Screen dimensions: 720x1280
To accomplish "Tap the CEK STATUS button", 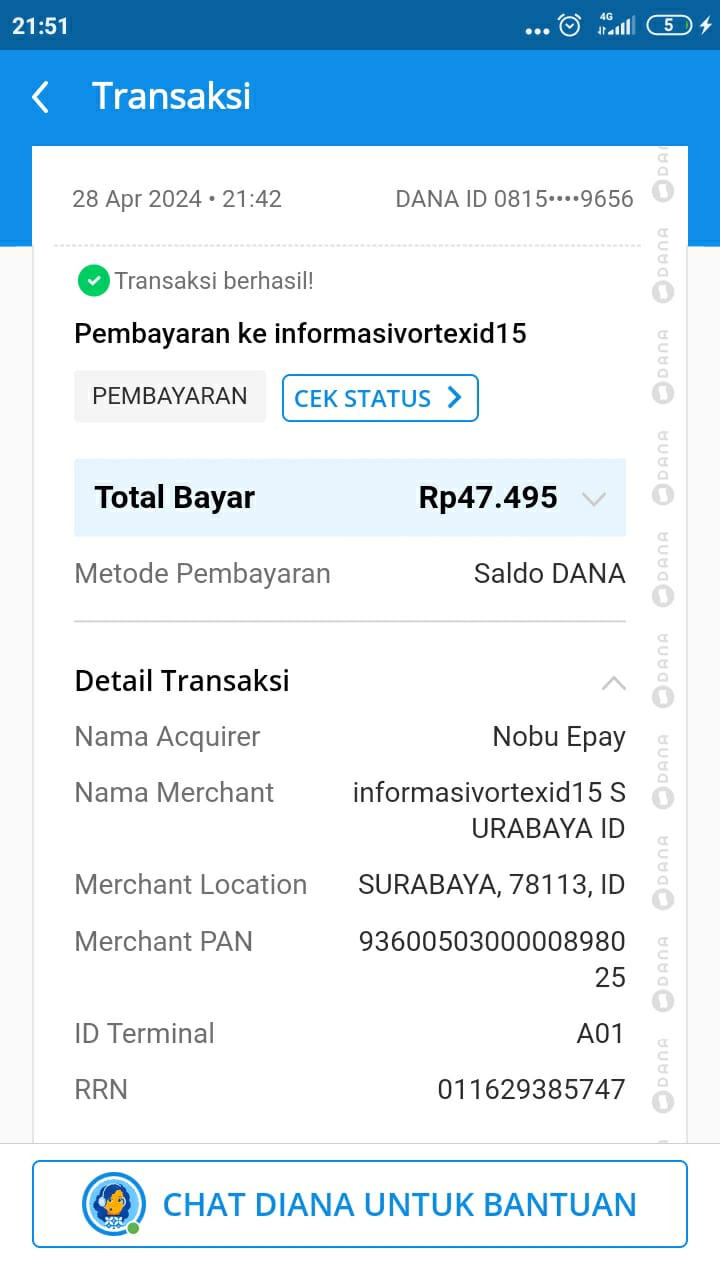I will (380, 398).
